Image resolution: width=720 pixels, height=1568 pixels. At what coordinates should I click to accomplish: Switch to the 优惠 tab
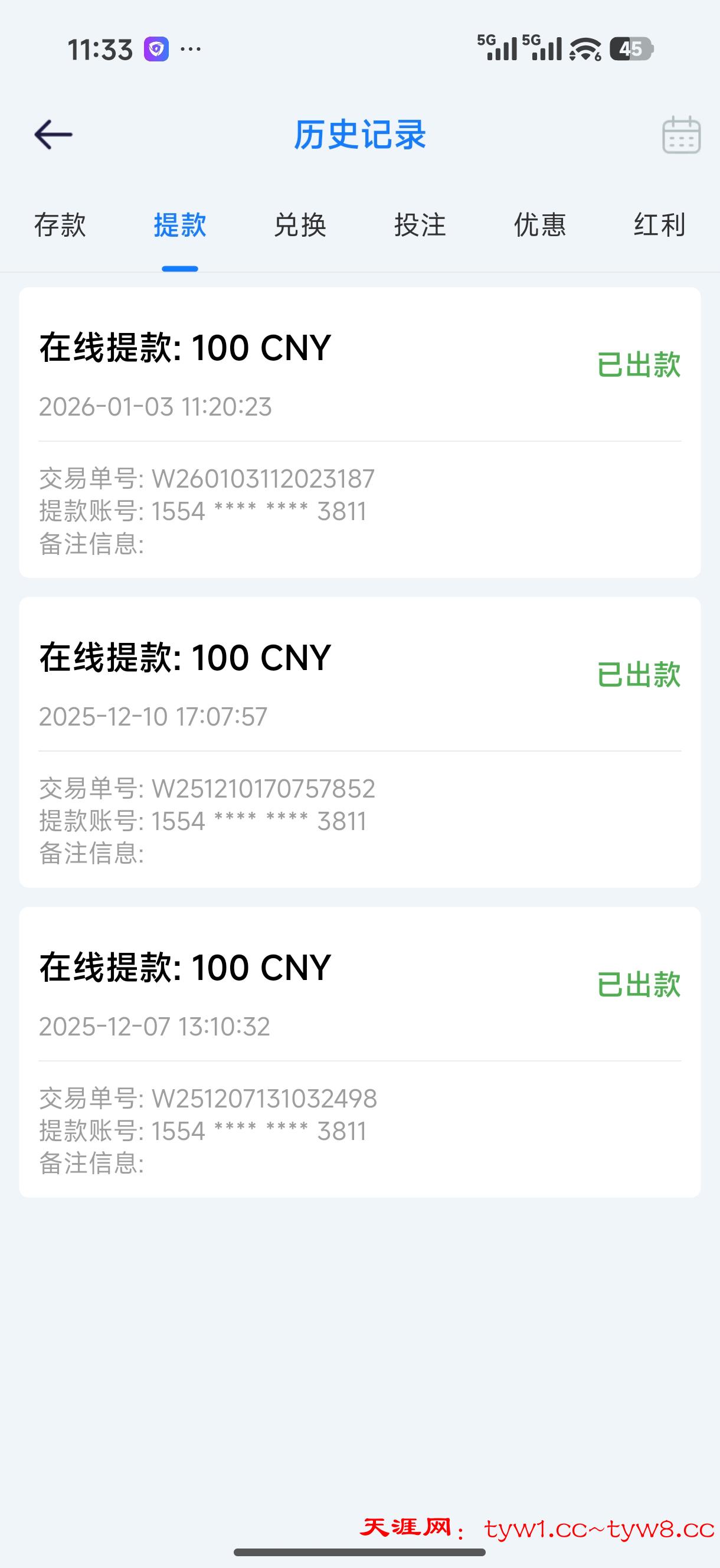pos(540,225)
